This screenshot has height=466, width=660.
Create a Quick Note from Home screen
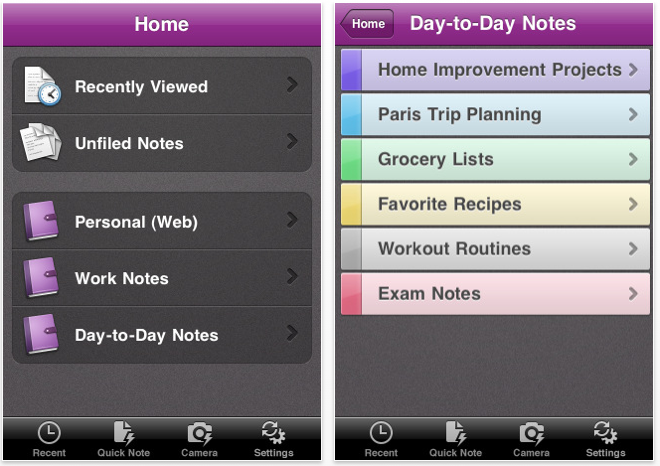(123, 439)
